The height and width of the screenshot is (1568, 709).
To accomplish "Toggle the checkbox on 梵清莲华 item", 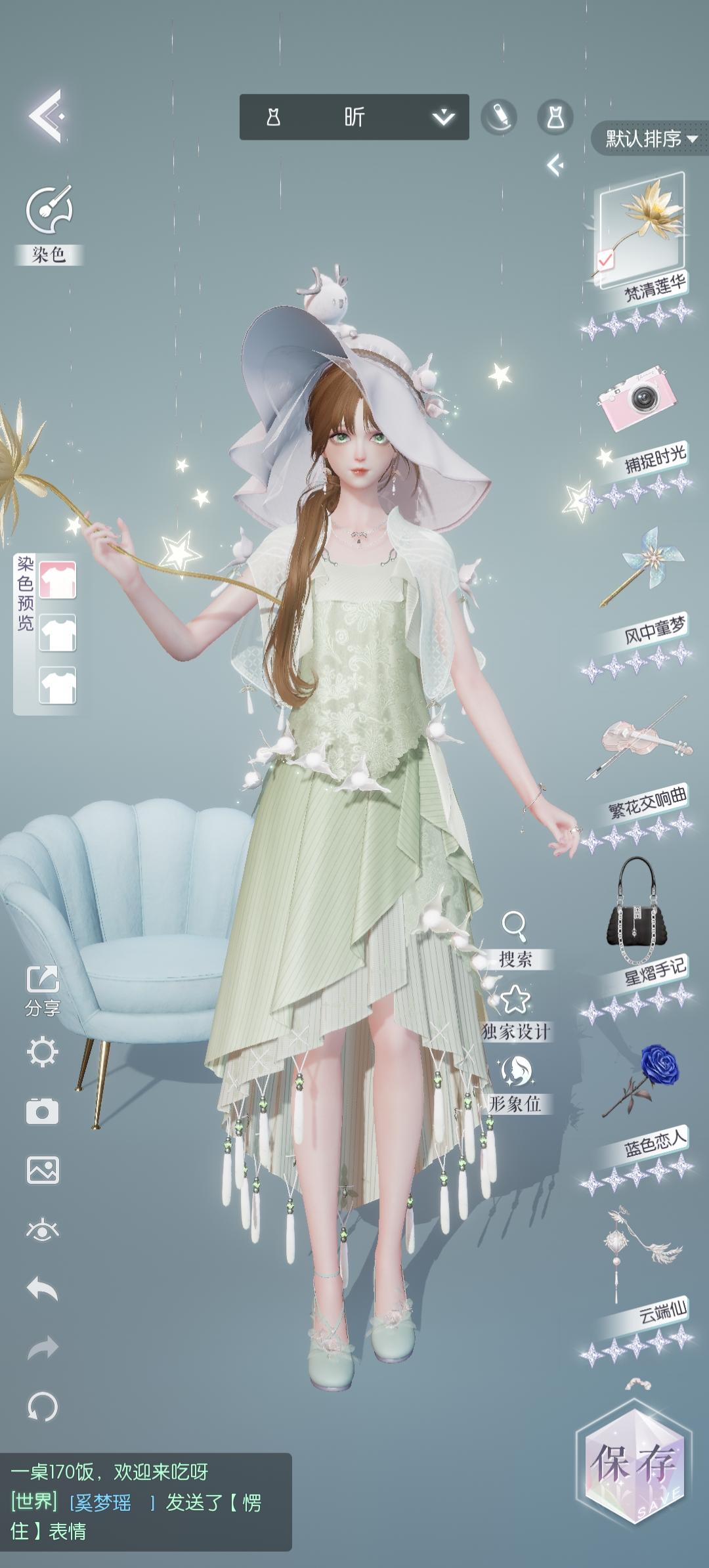I will pyautogui.click(x=605, y=260).
